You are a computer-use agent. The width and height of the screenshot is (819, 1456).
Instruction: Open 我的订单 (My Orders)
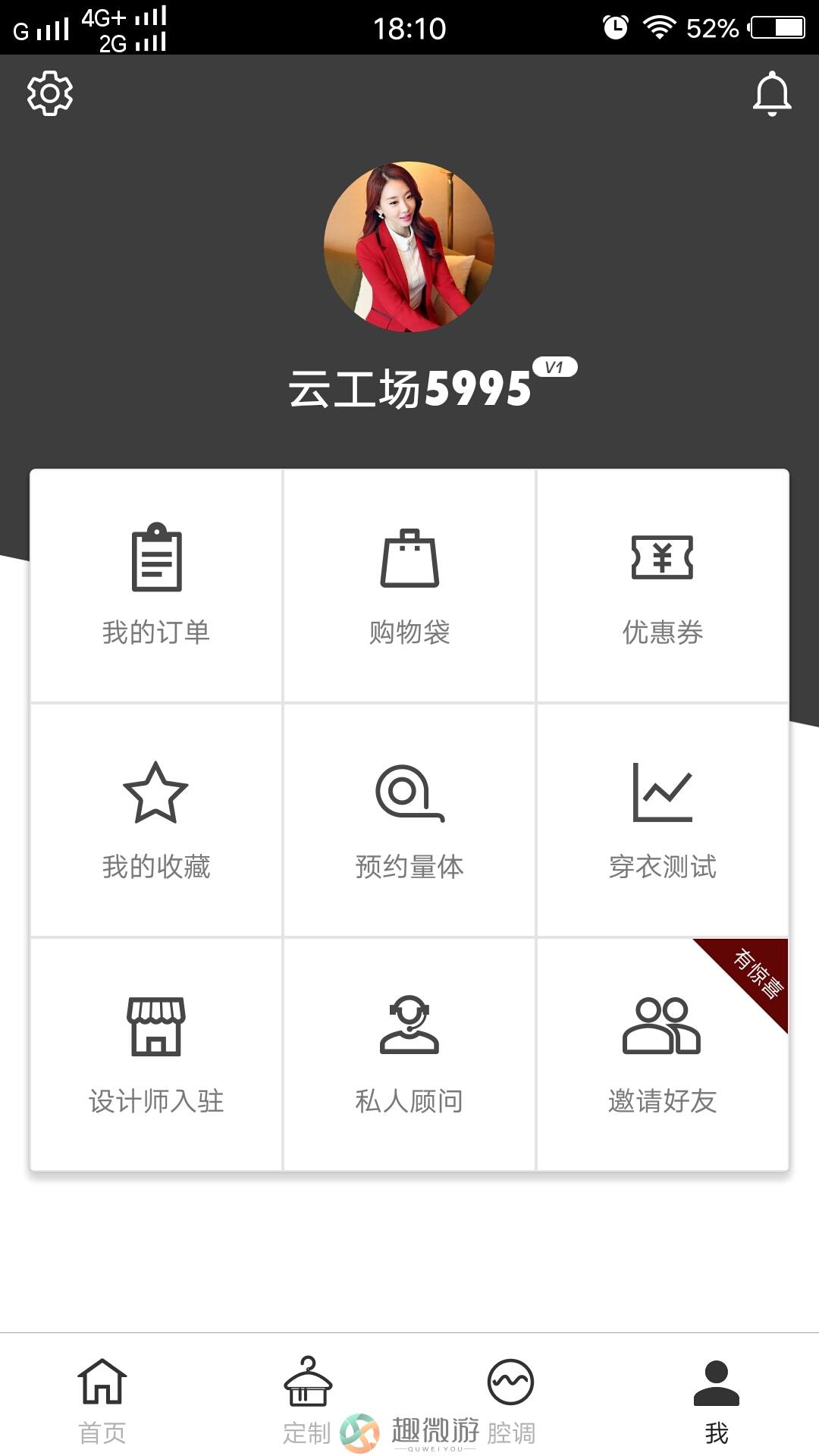pos(156,585)
